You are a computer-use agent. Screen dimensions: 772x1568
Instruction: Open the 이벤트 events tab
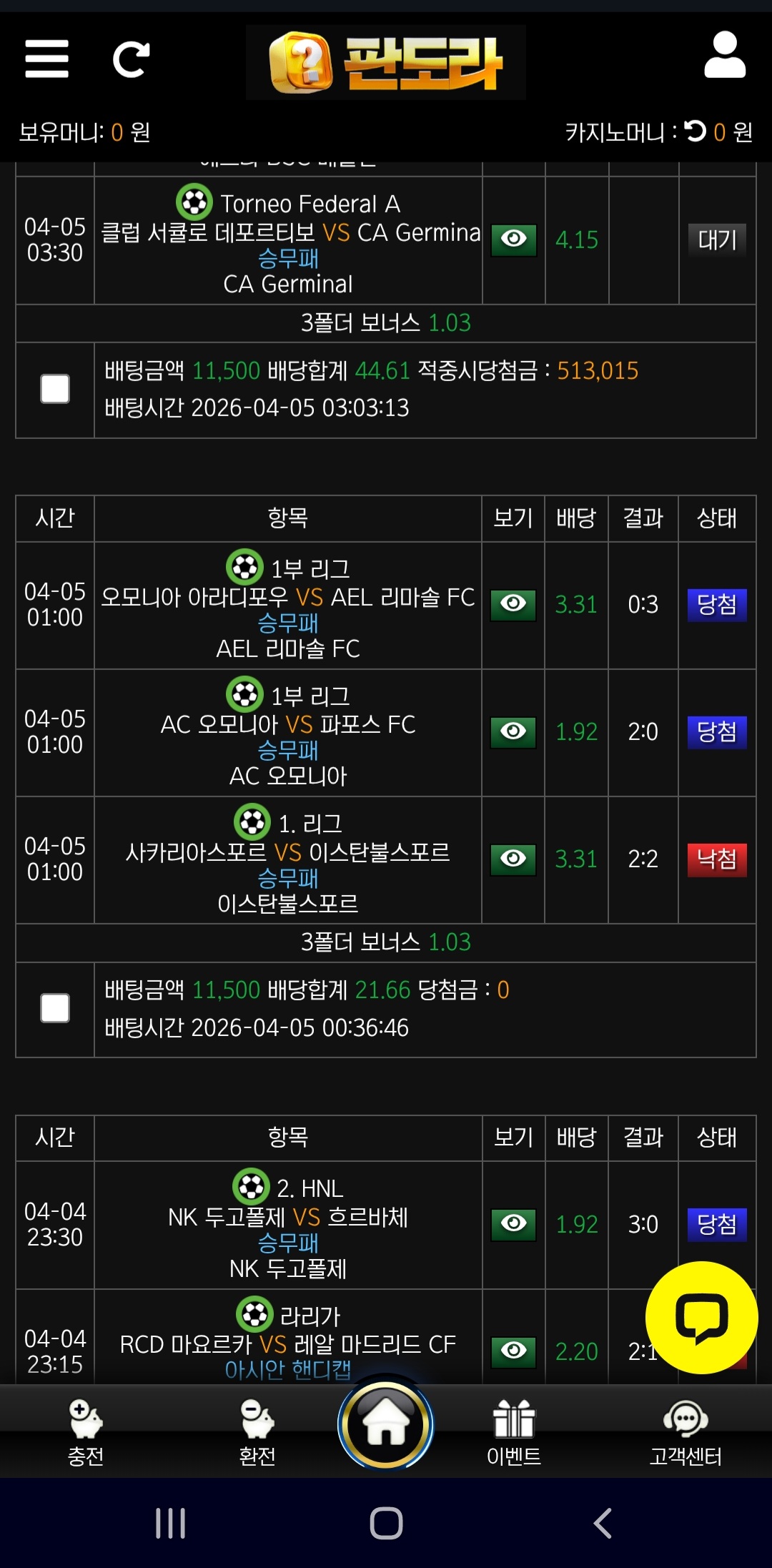click(x=514, y=1432)
